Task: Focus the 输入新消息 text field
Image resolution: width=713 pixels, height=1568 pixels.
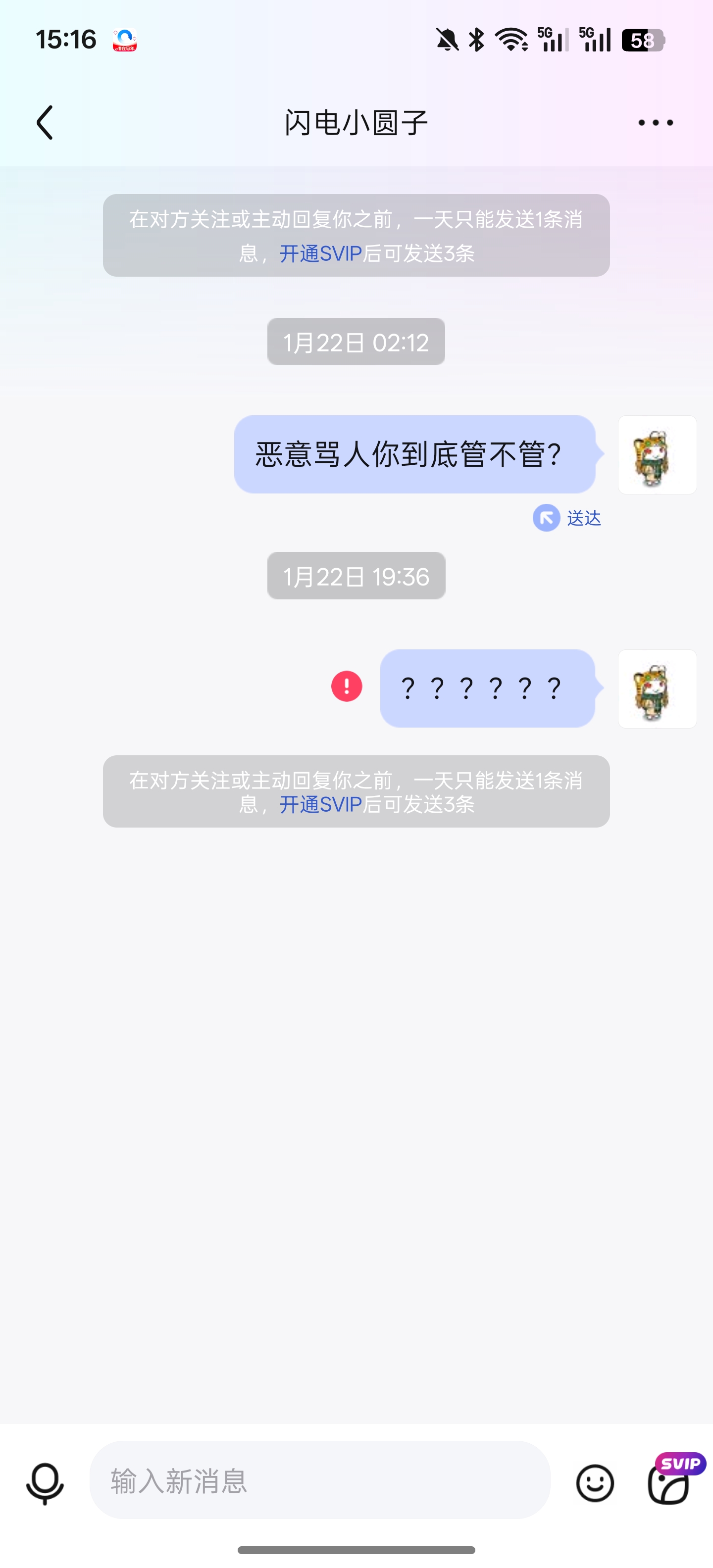Action: pos(320,1480)
